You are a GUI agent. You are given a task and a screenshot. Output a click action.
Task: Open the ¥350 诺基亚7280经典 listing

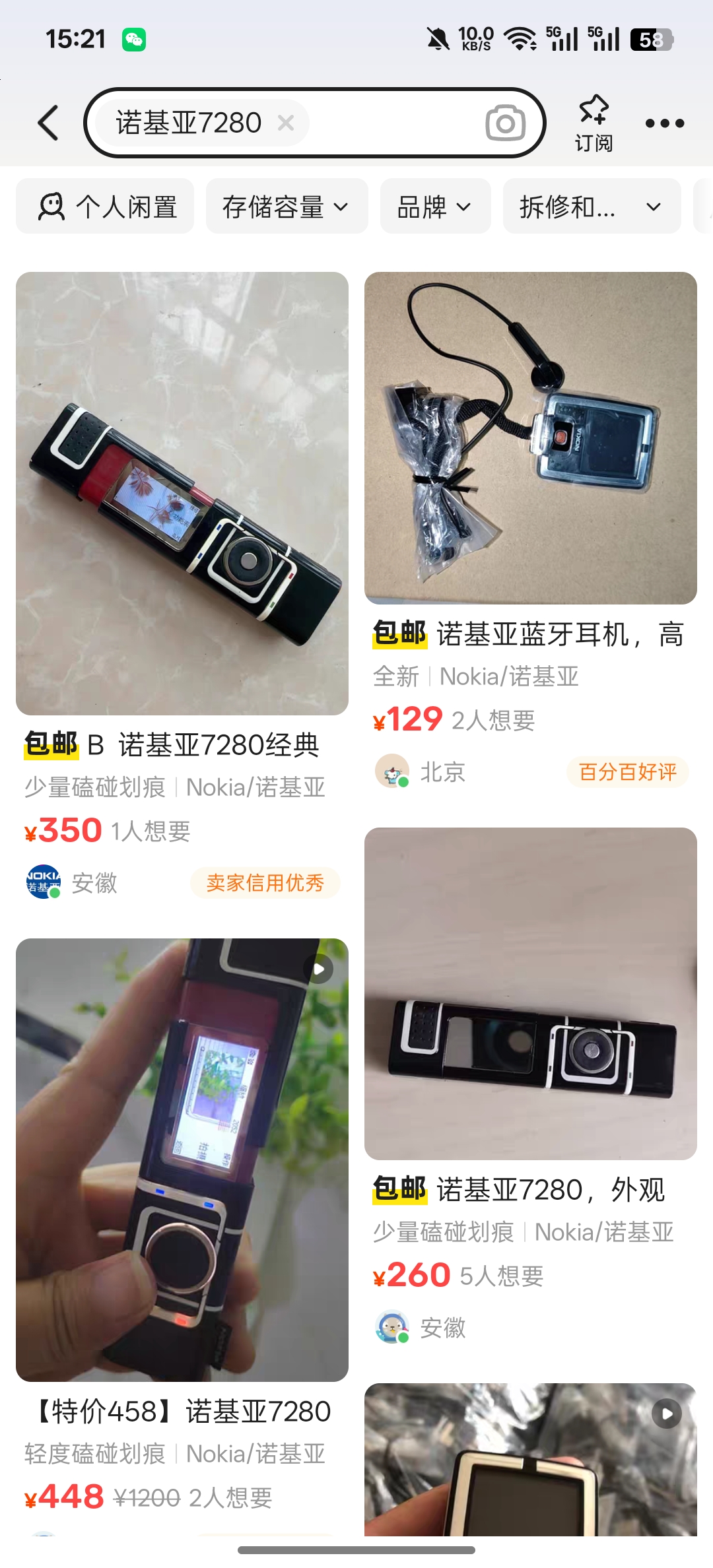pyautogui.click(x=182, y=495)
